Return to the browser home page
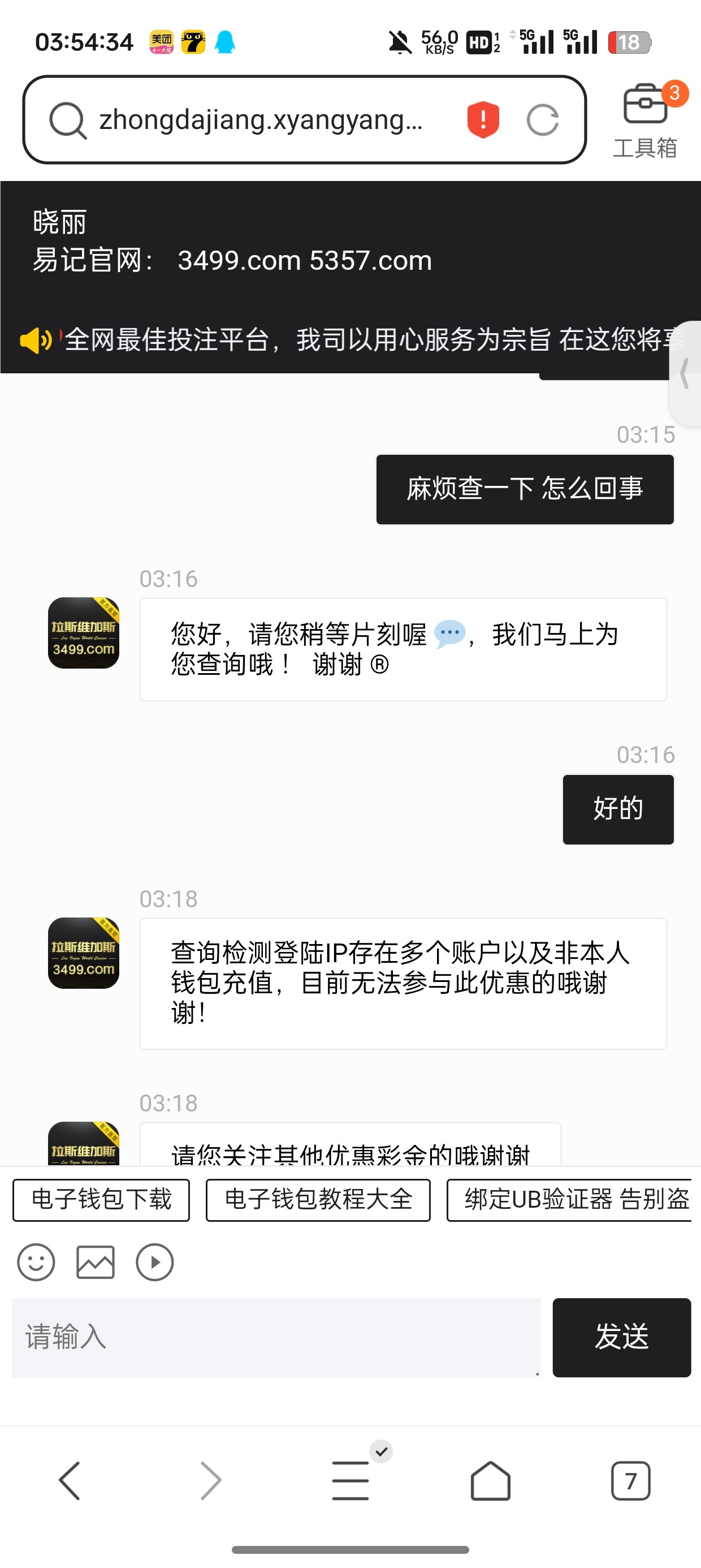The height and width of the screenshot is (1568, 701). pyautogui.click(x=491, y=1480)
